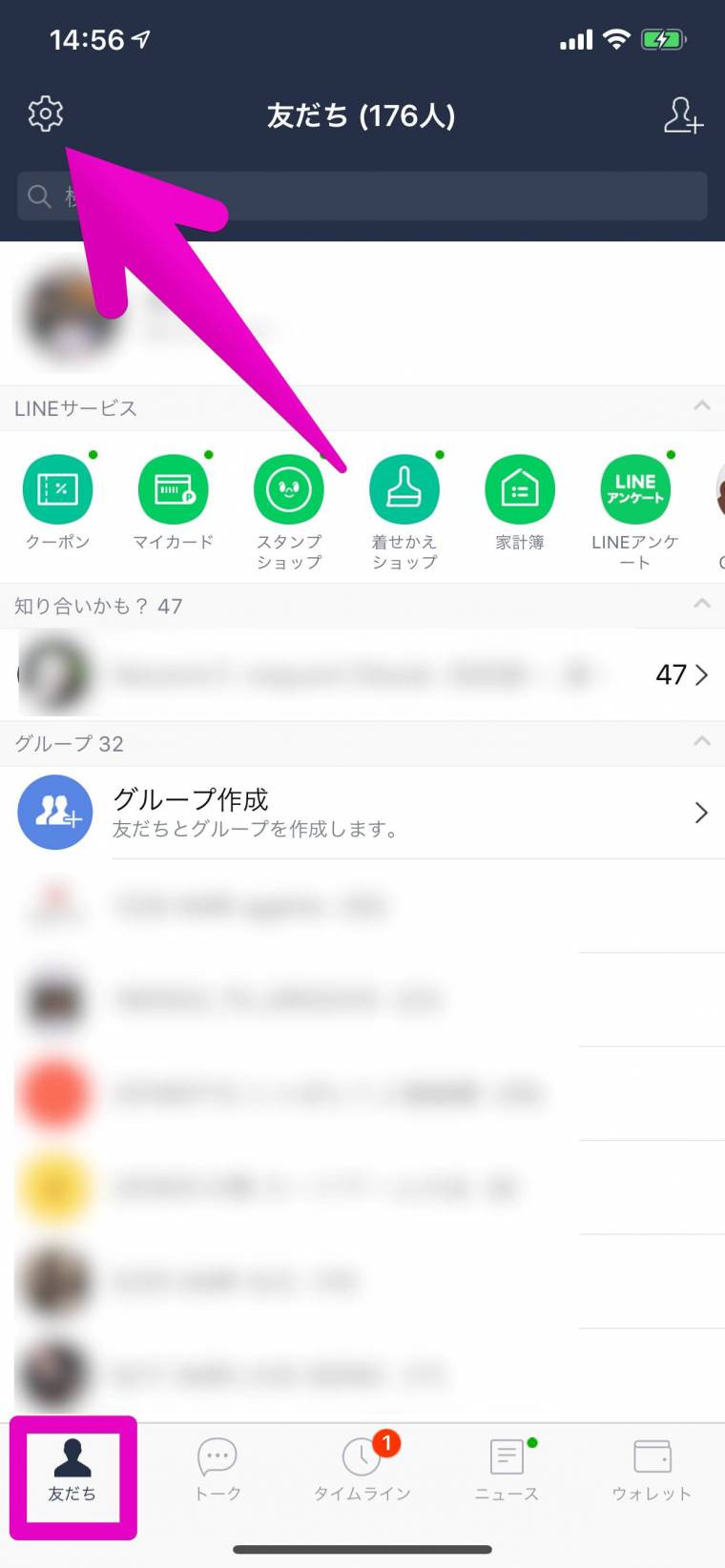
Task: Tap the friends search field
Action: tap(362, 196)
